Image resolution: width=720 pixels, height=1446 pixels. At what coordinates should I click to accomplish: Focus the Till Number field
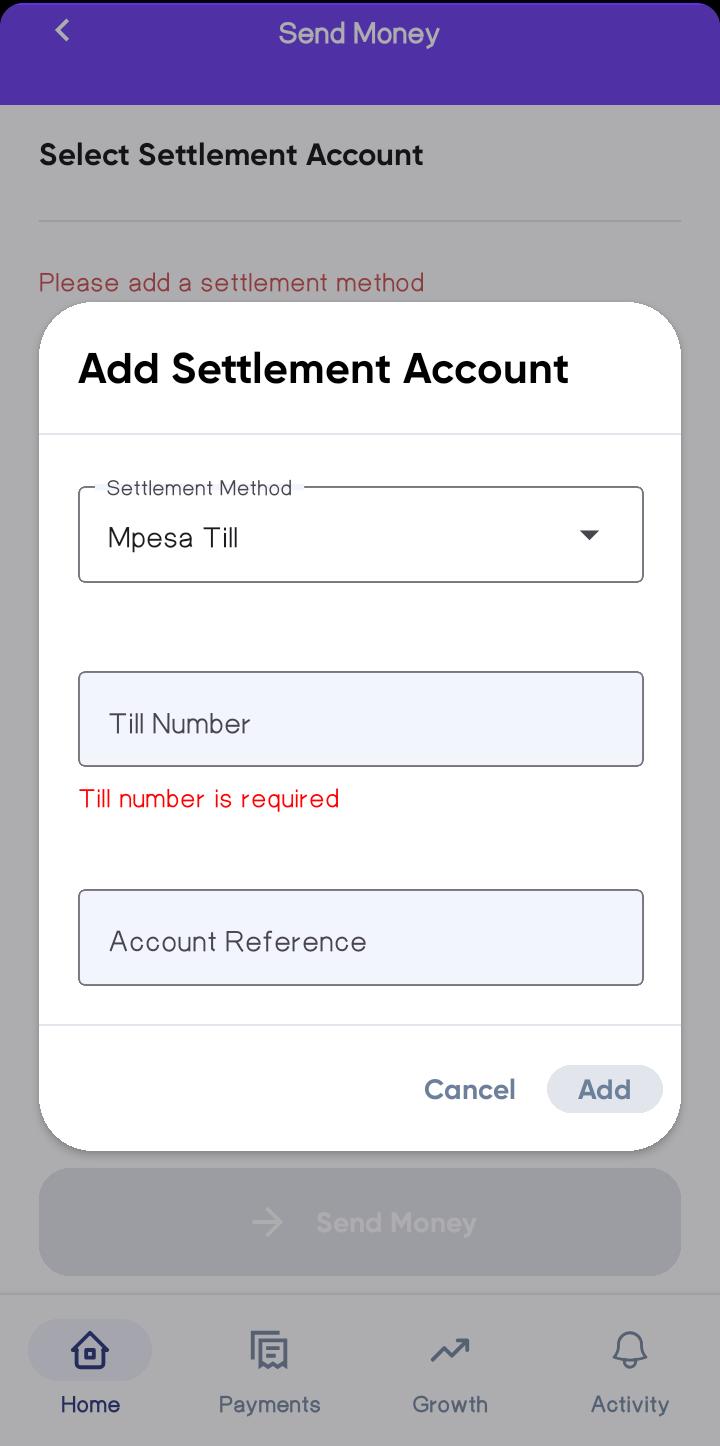click(360, 720)
